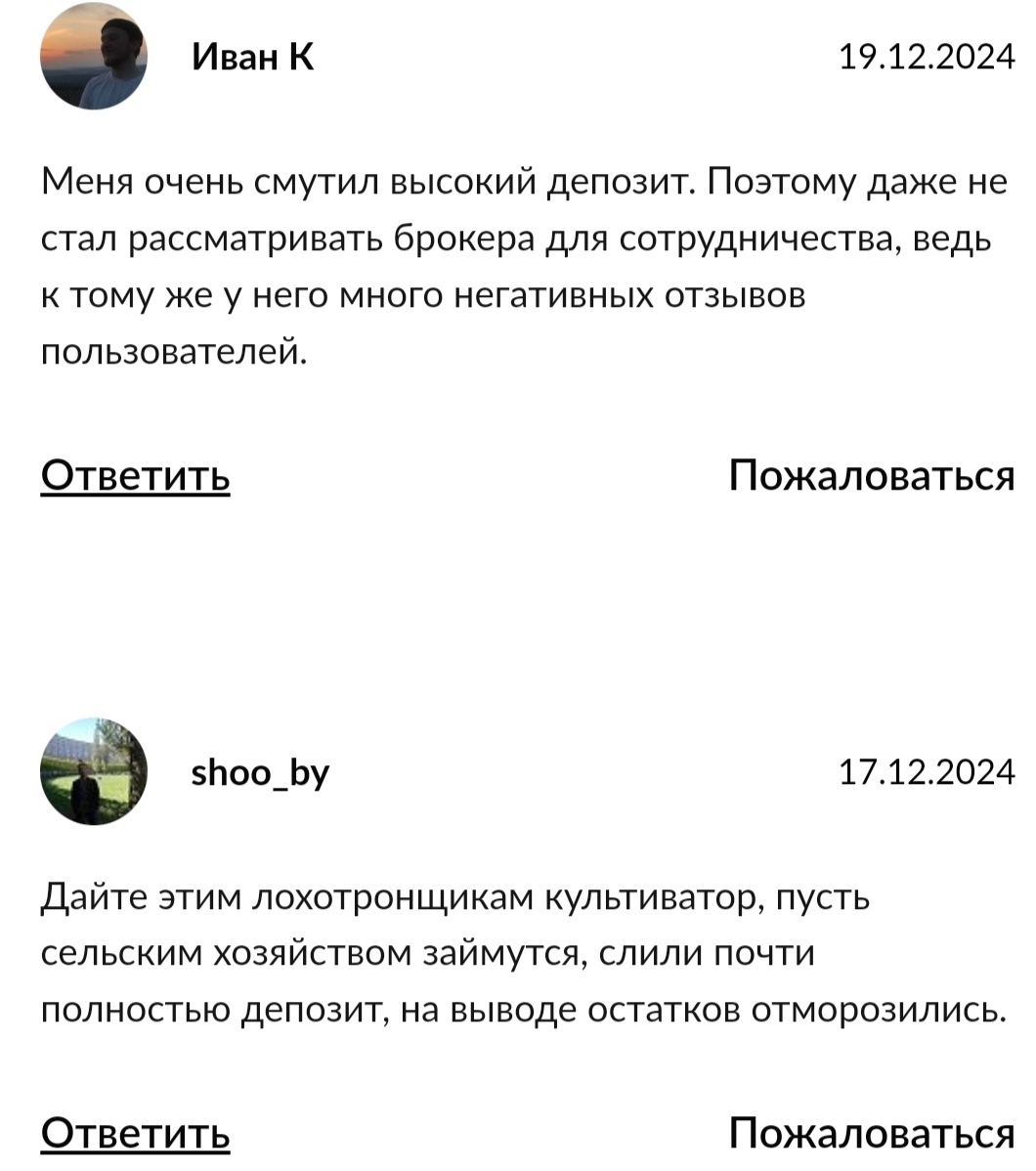This screenshot has height=1171, width=1036.
Task: Select the username shoo_by
Action: 260,772
